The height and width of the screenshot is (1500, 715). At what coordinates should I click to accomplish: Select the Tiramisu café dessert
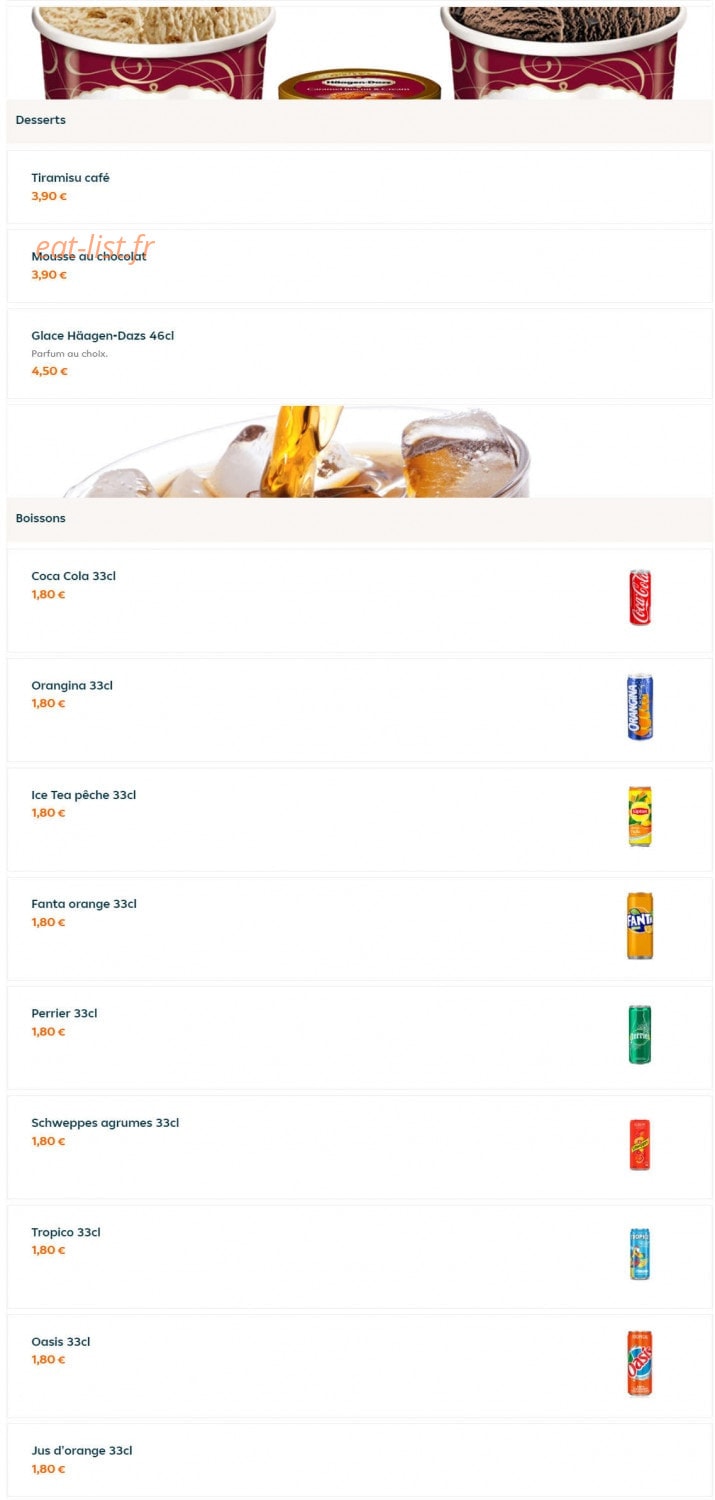[x=359, y=187]
